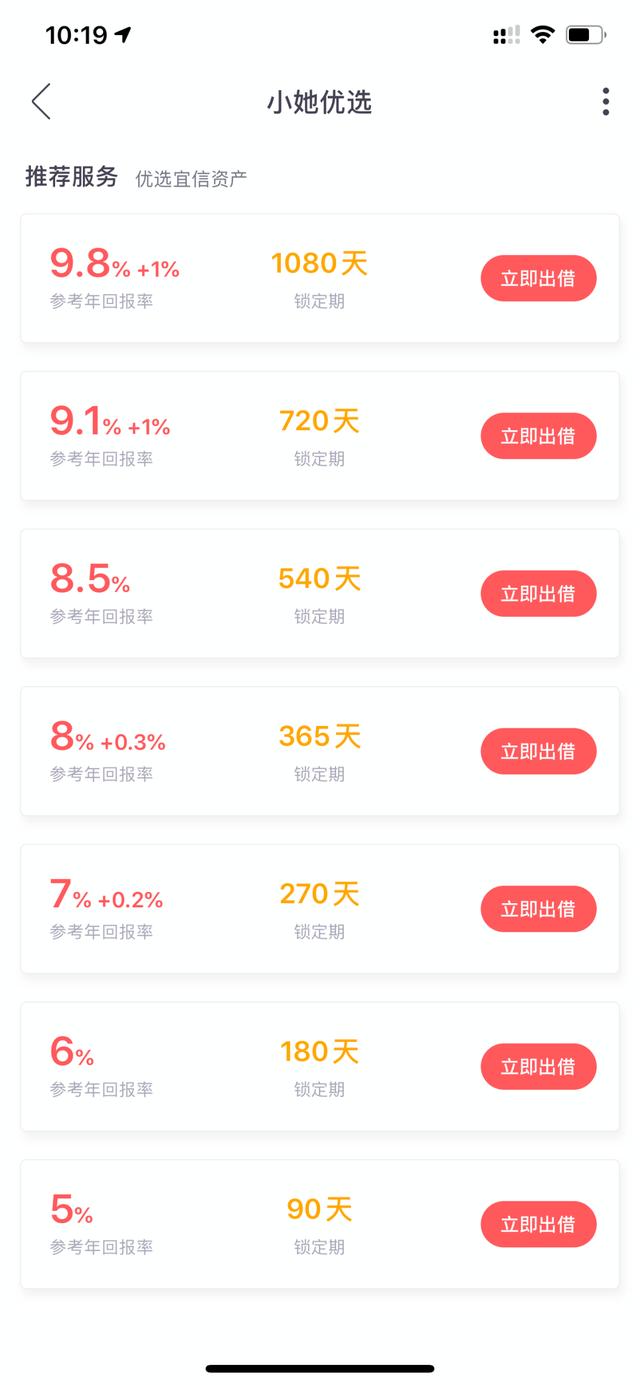
Task: Choose 立即出借 for the 270天 plan
Action: 538,909
